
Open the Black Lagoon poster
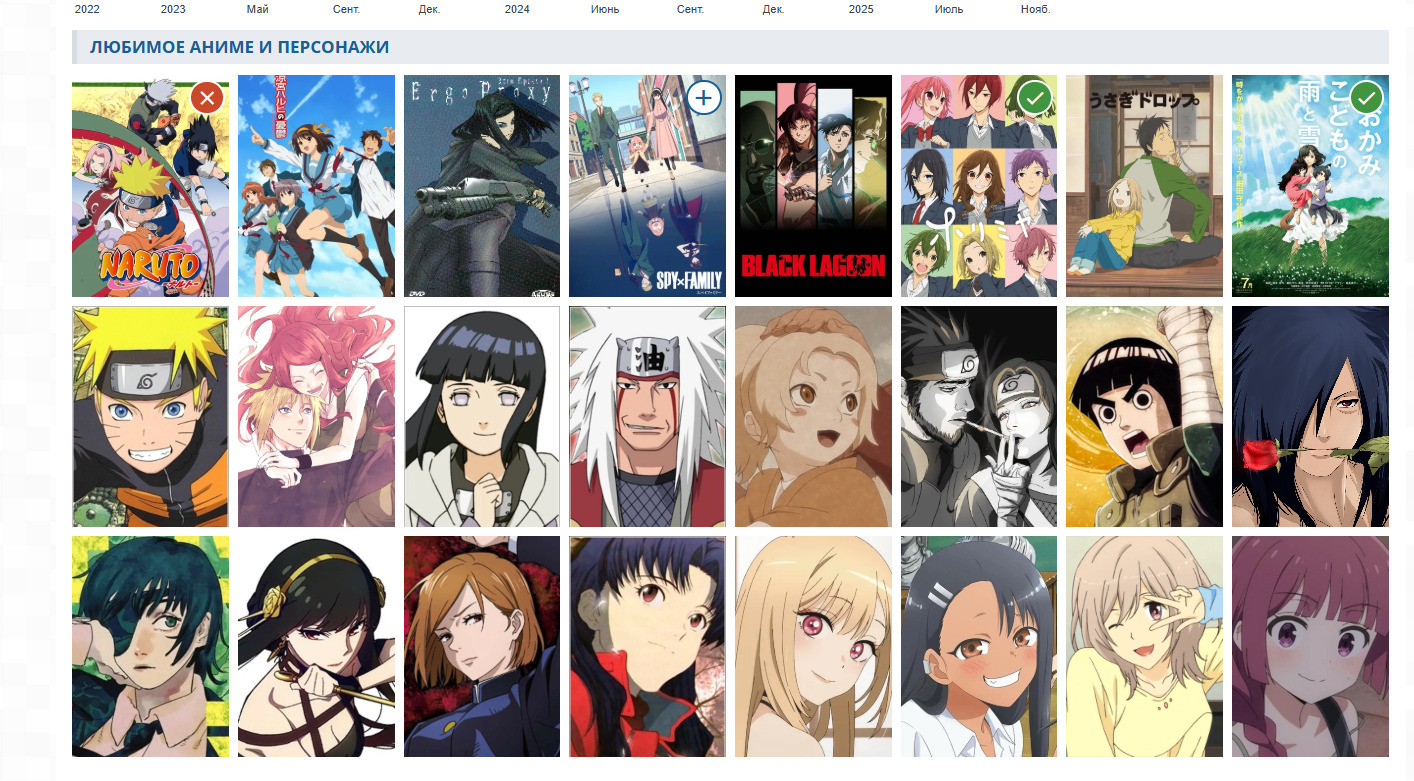[813, 186]
